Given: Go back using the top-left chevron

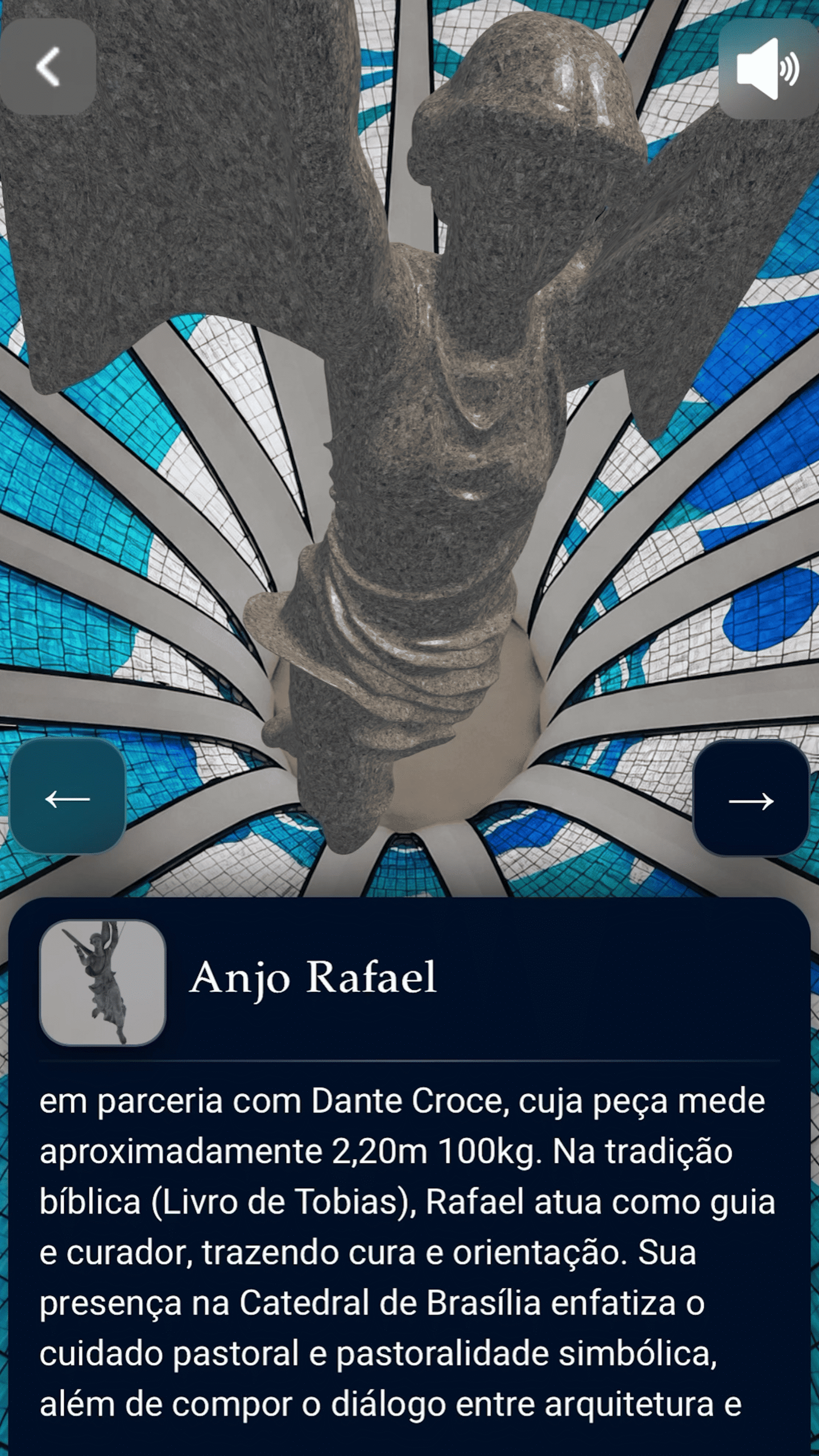Looking at the screenshot, I should [x=48, y=67].
